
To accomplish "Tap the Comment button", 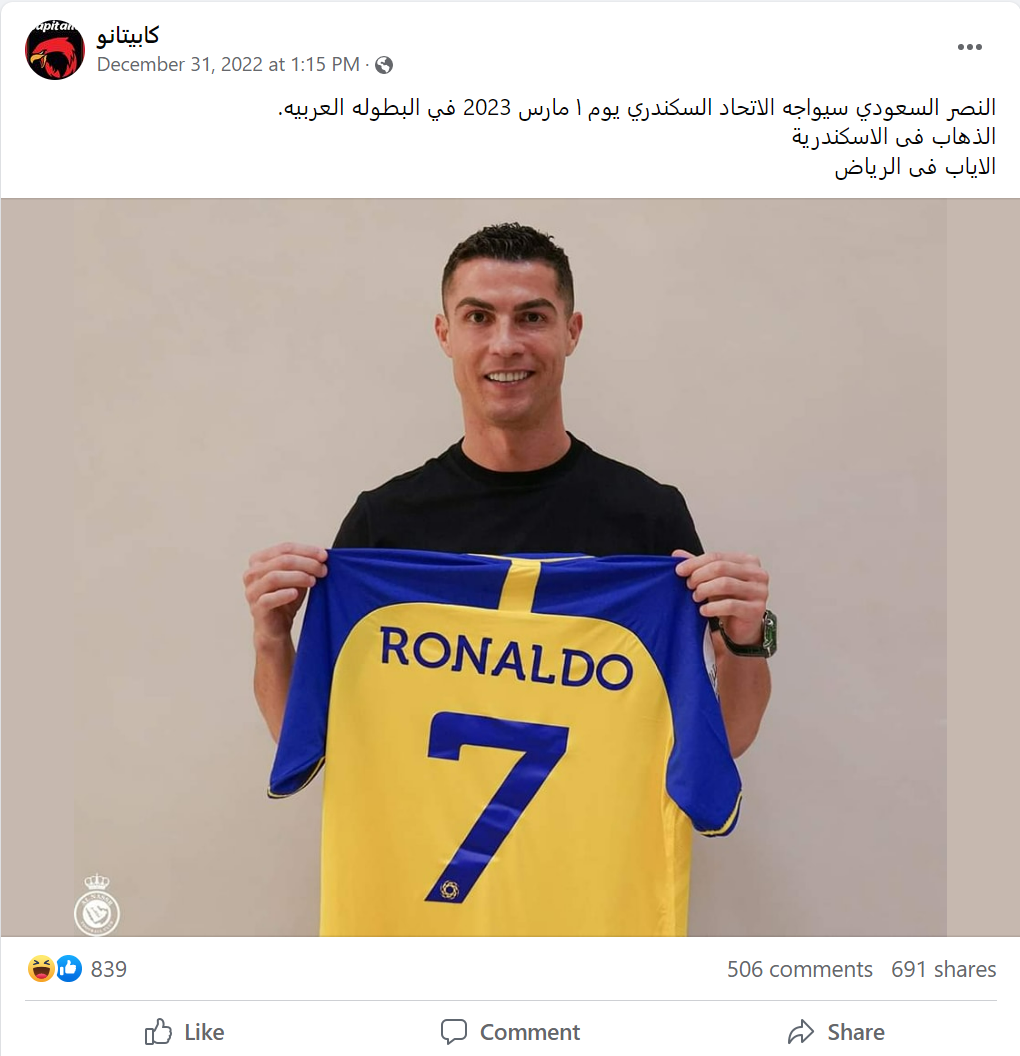I will coord(510,1032).
